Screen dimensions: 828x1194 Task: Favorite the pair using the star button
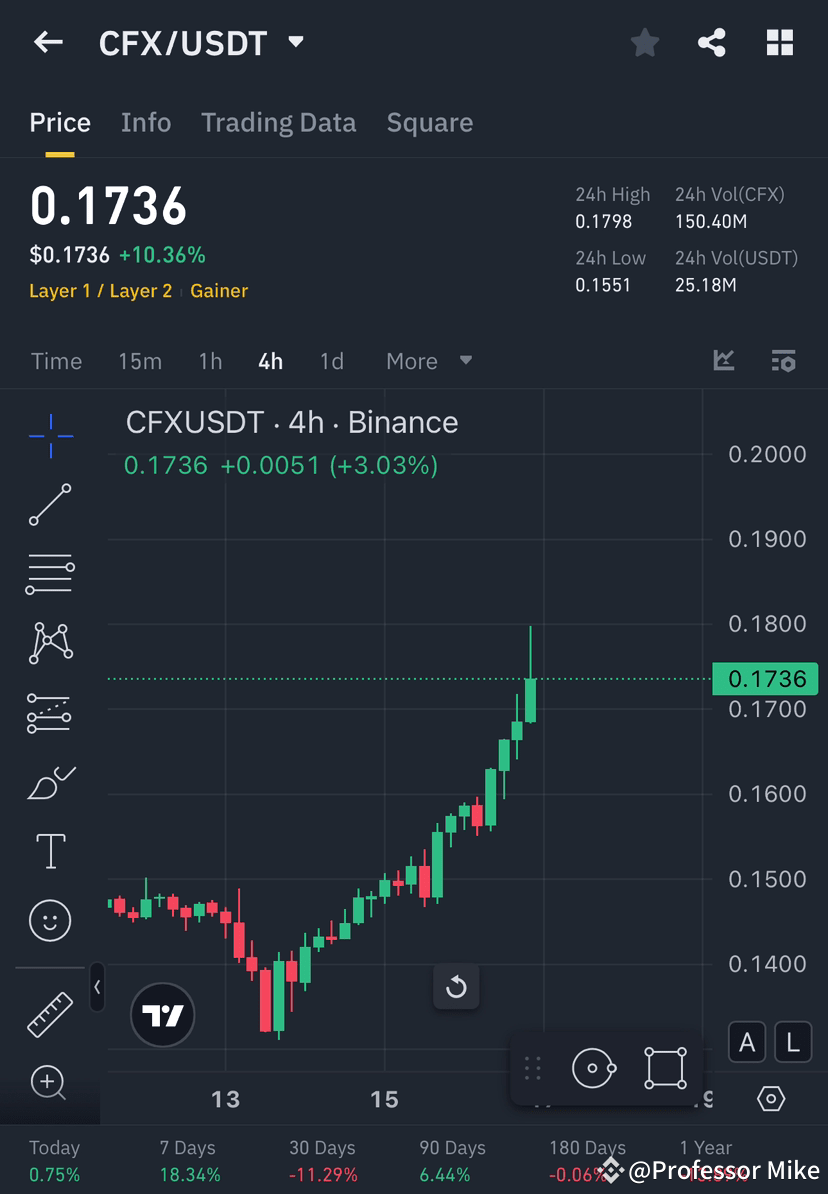point(644,42)
